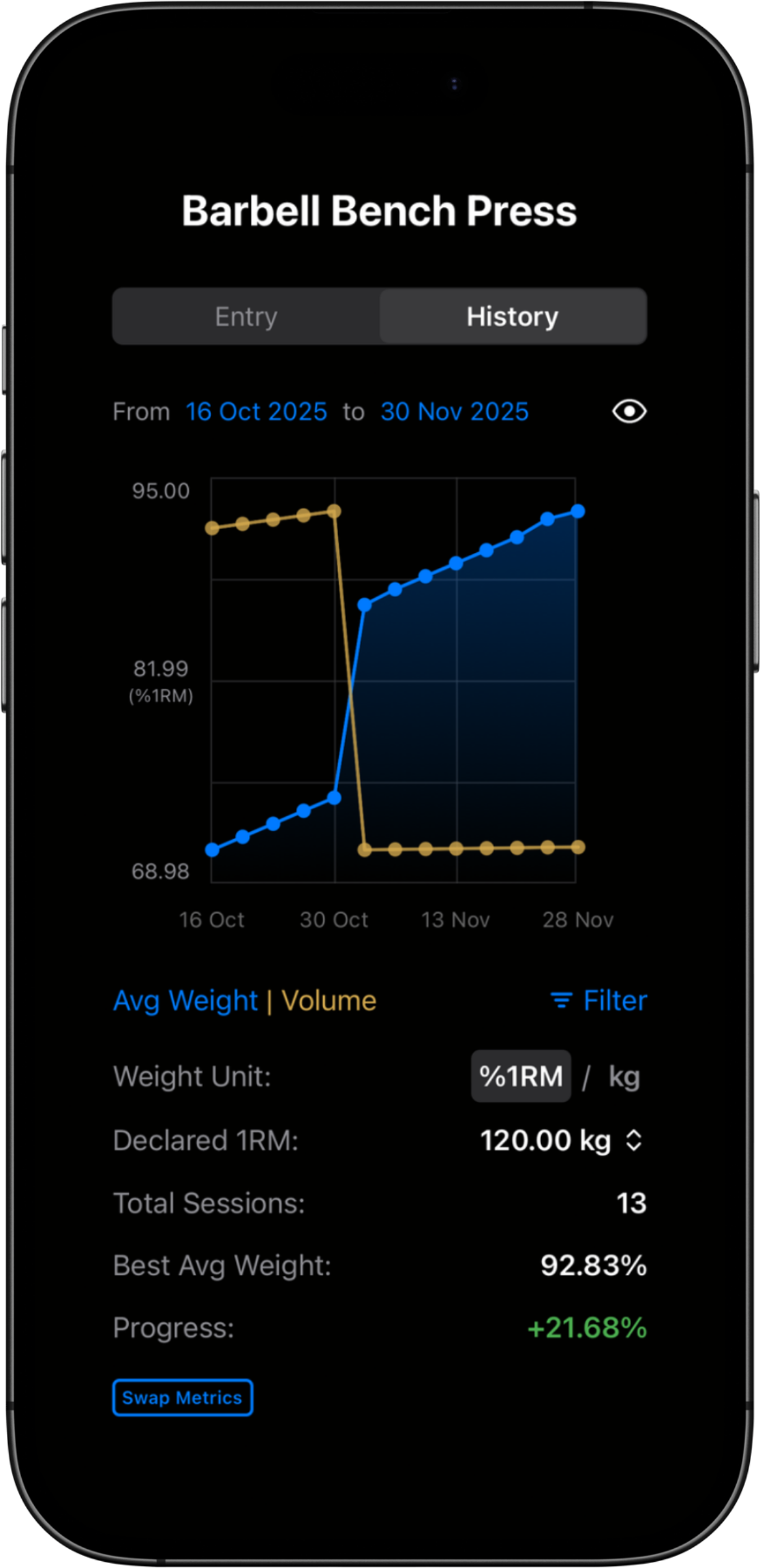The height and width of the screenshot is (1568, 761).
Task: Tap the Avg Weight metric label
Action: click(x=185, y=1001)
